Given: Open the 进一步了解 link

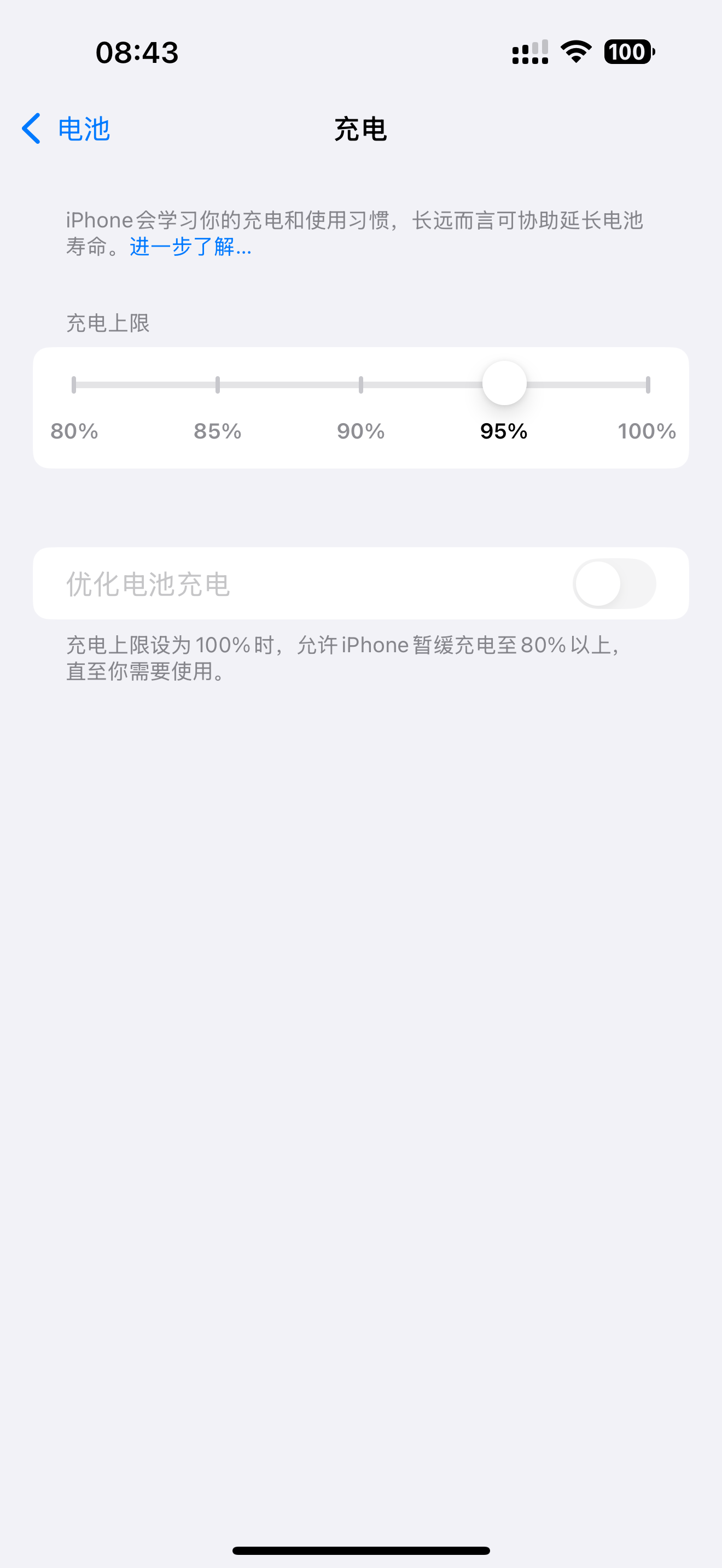Looking at the screenshot, I should click(x=190, y=247).
